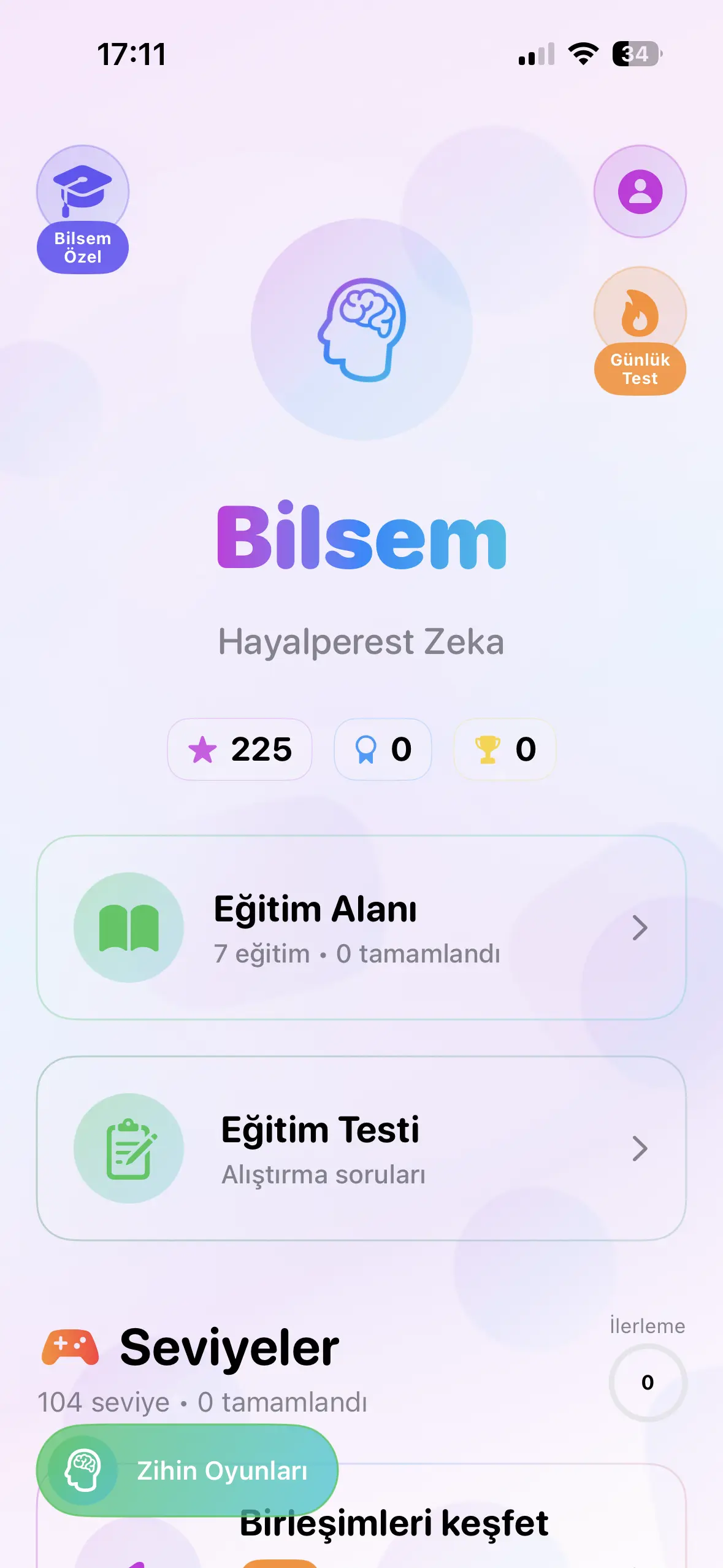Select the green book icon in Eğitim Alanı

point(127,928)
